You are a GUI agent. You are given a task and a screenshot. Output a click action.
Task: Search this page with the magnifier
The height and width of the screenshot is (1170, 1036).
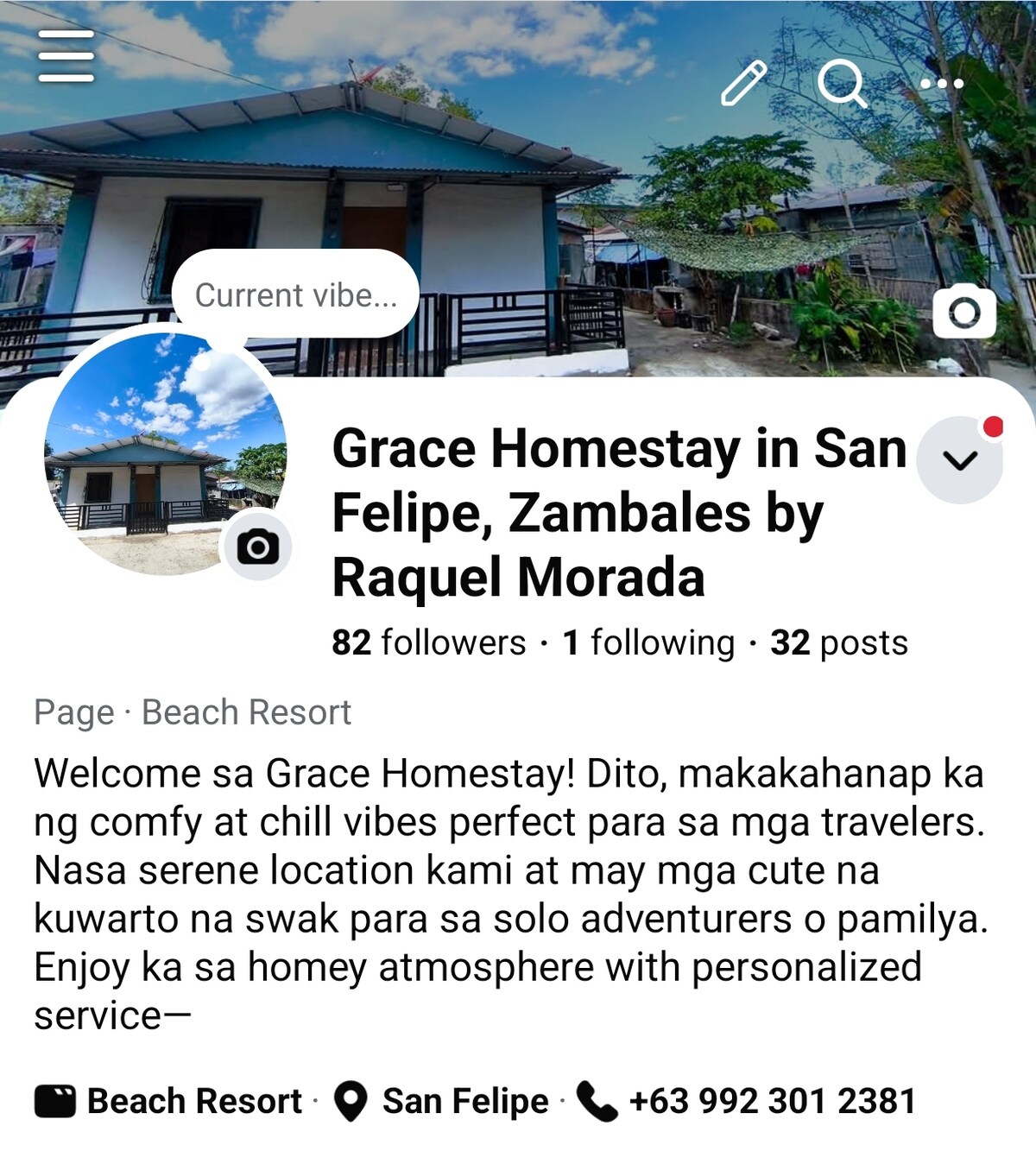coord(842,83)
